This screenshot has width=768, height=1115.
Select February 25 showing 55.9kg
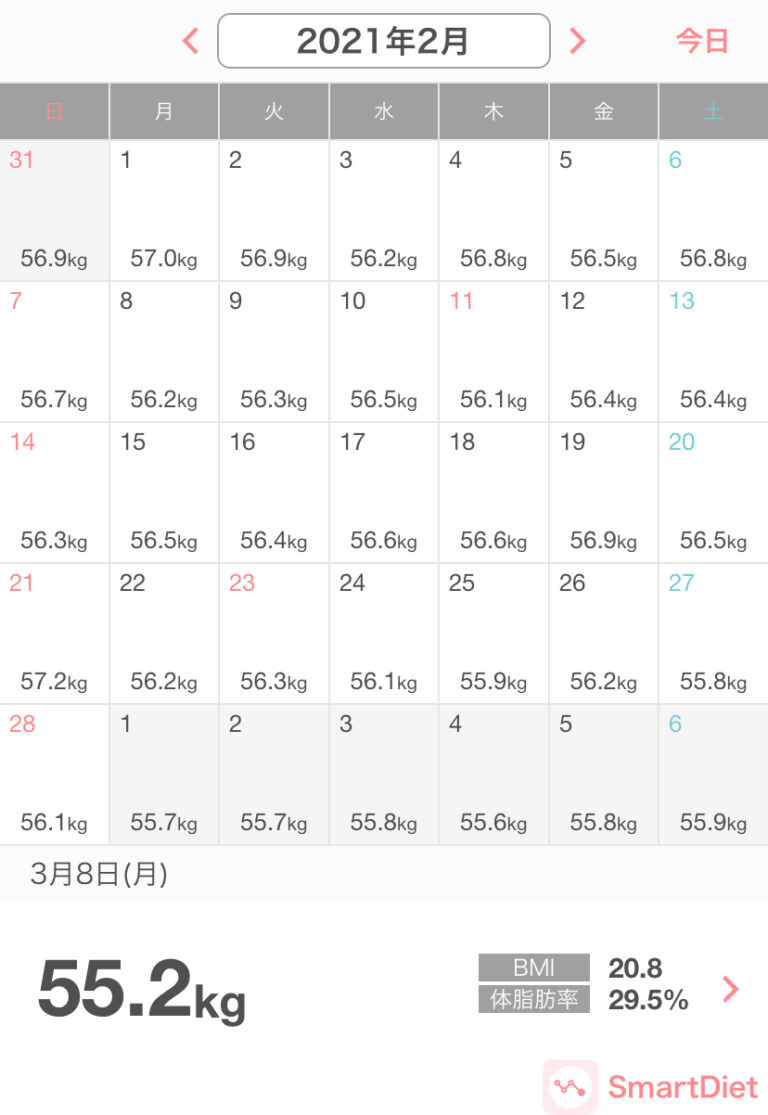coord(494,634)
